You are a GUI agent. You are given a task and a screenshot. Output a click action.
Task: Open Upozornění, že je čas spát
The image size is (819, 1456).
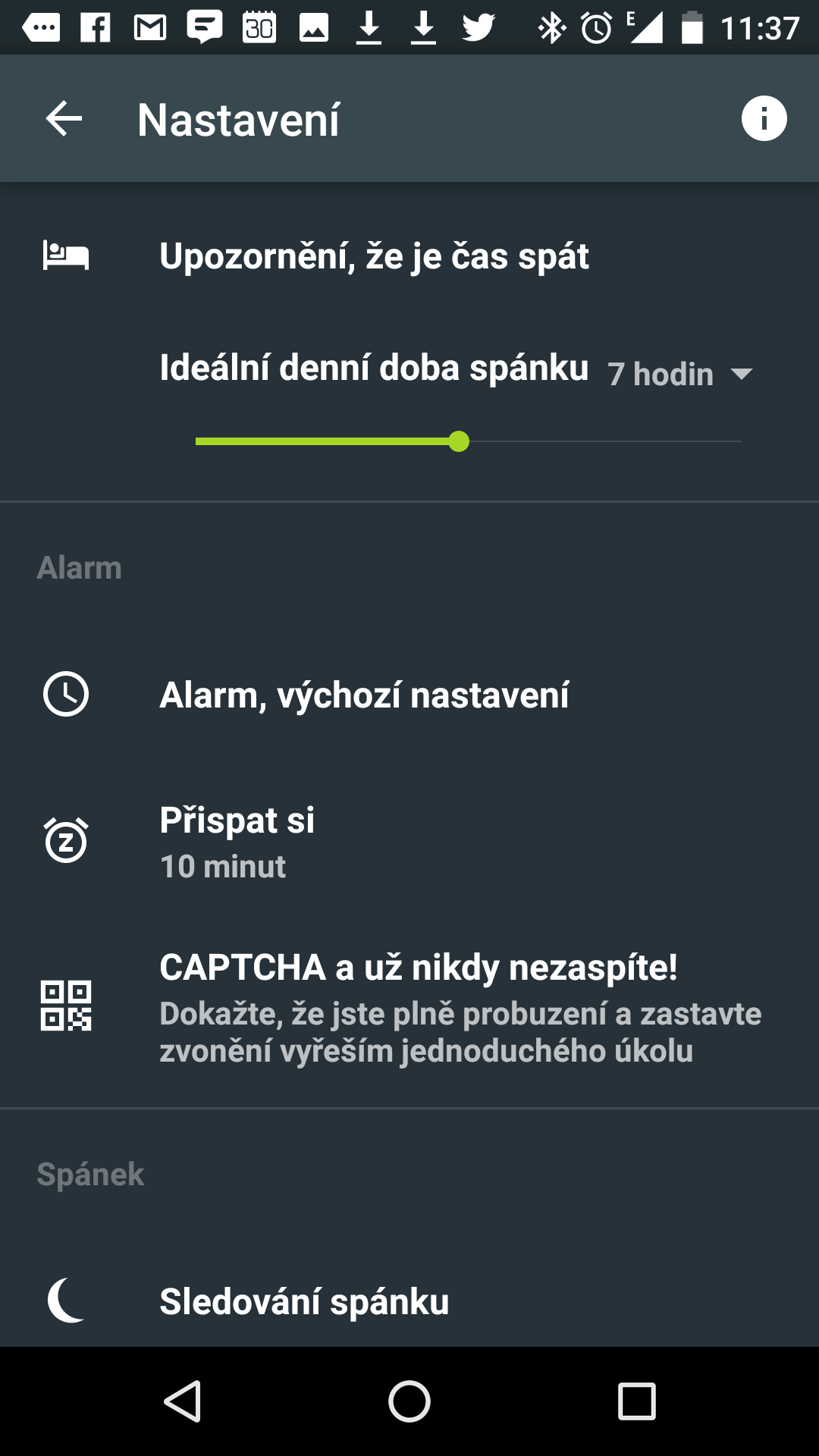pyautogui.click(x=409, y=256)
